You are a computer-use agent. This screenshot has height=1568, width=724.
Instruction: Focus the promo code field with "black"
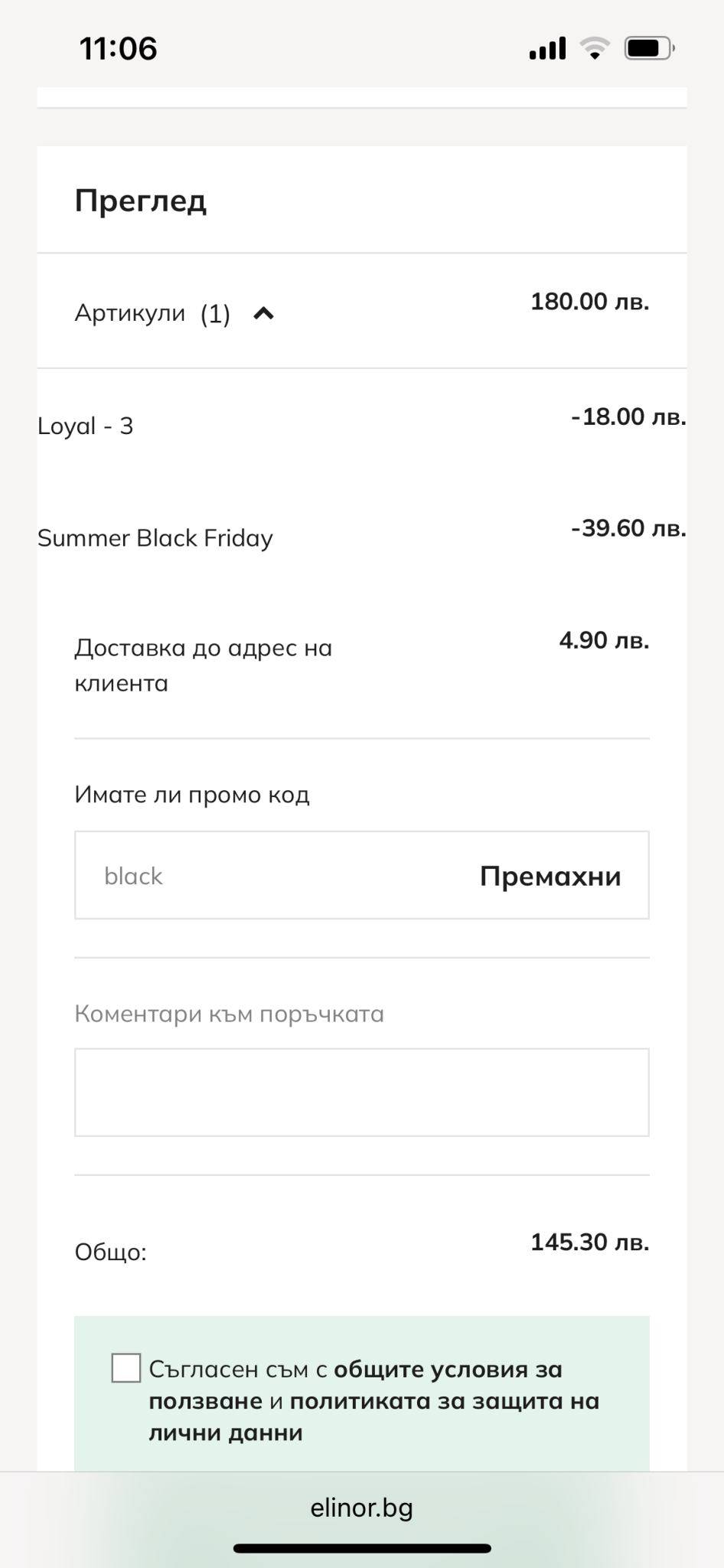276,875
